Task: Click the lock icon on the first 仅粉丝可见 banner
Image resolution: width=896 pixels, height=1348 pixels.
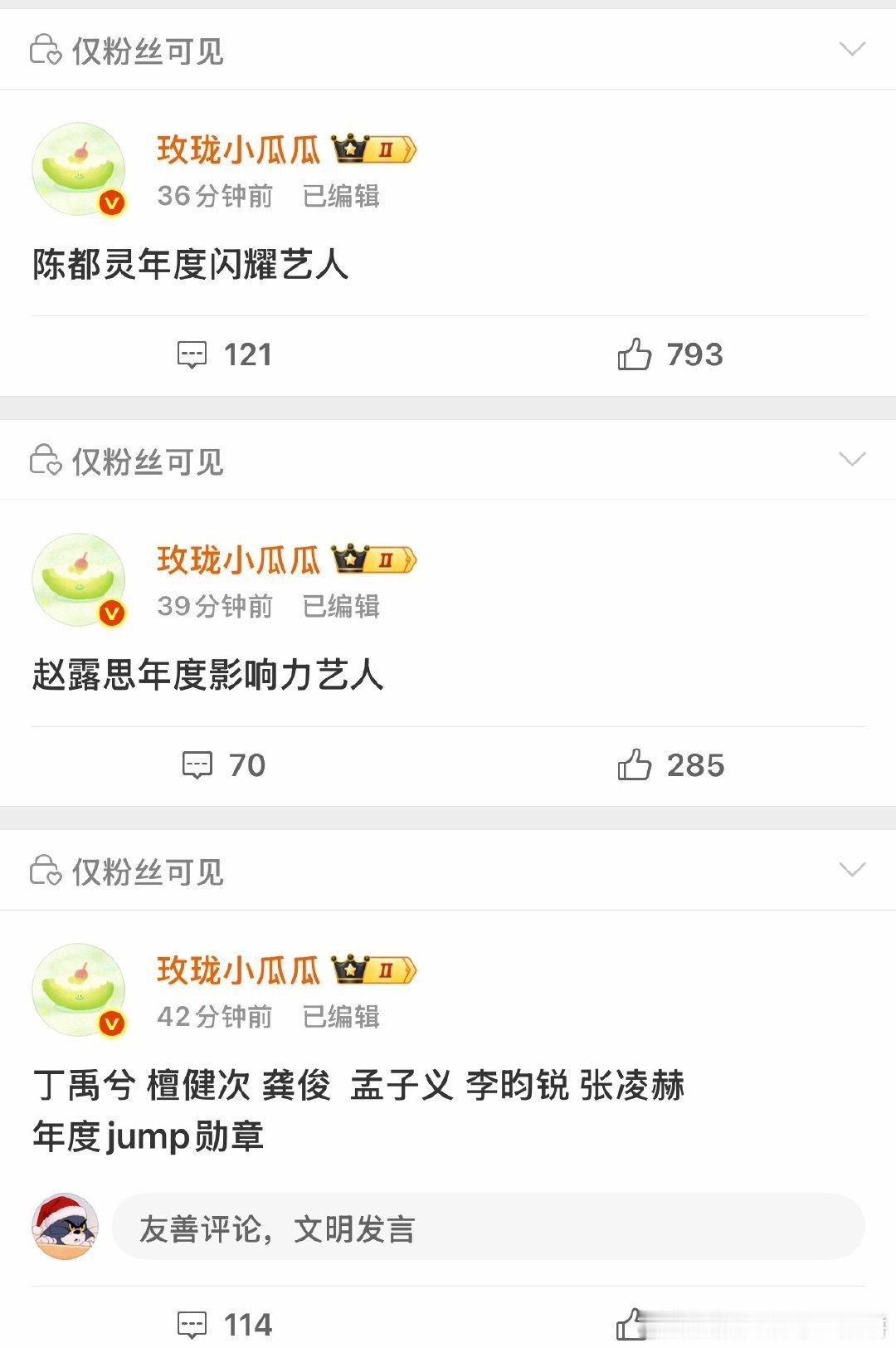Action: tap(44, 48)
